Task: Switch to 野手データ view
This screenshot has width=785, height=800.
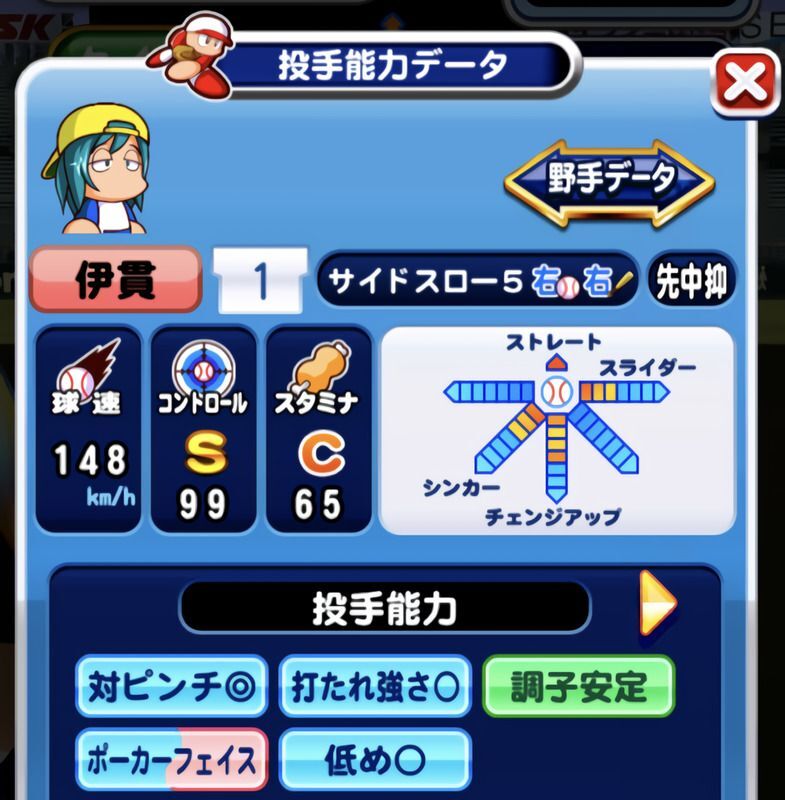Action: point(610,179)
